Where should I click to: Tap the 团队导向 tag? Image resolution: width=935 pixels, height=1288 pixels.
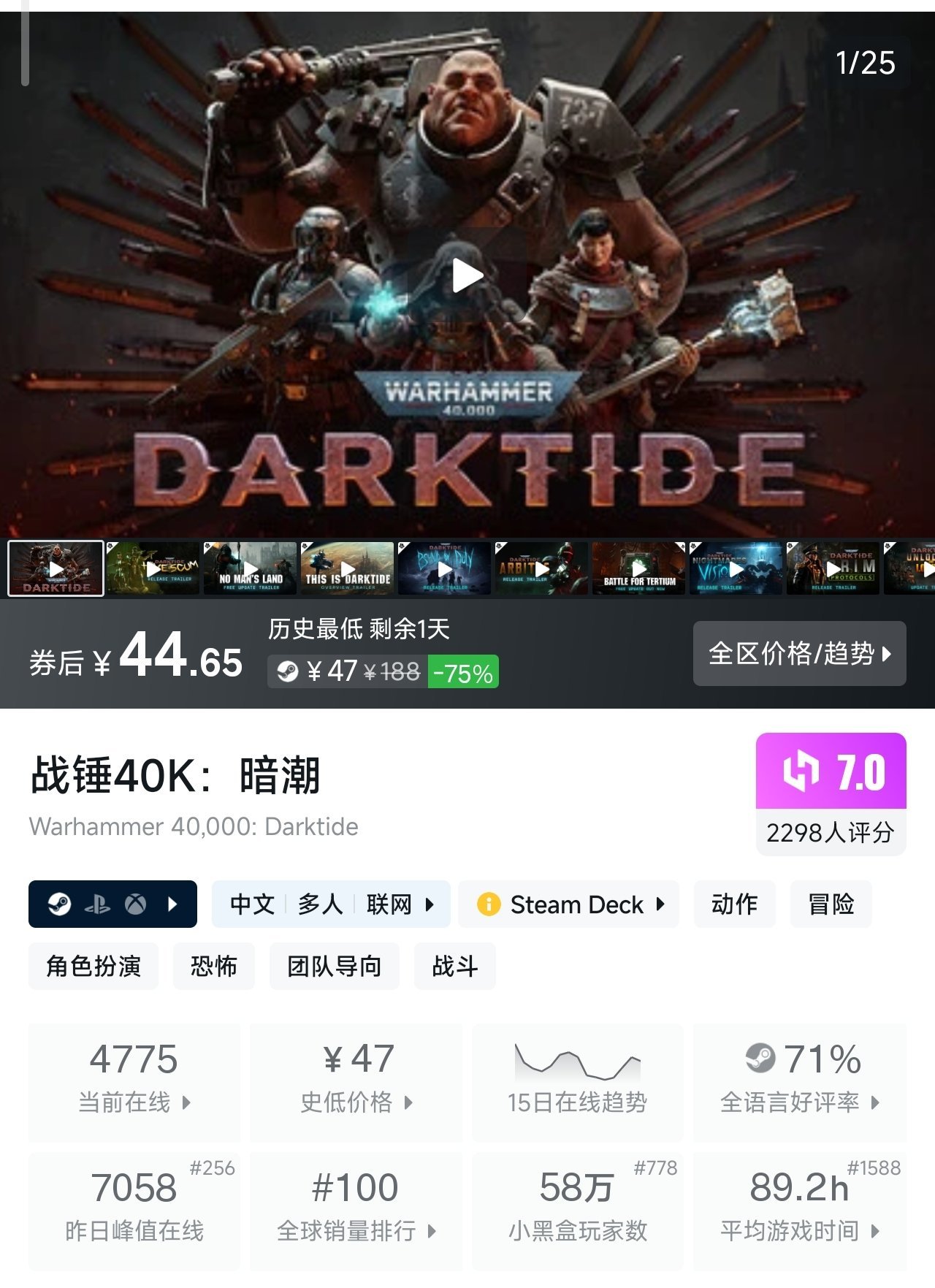[334, 966]
